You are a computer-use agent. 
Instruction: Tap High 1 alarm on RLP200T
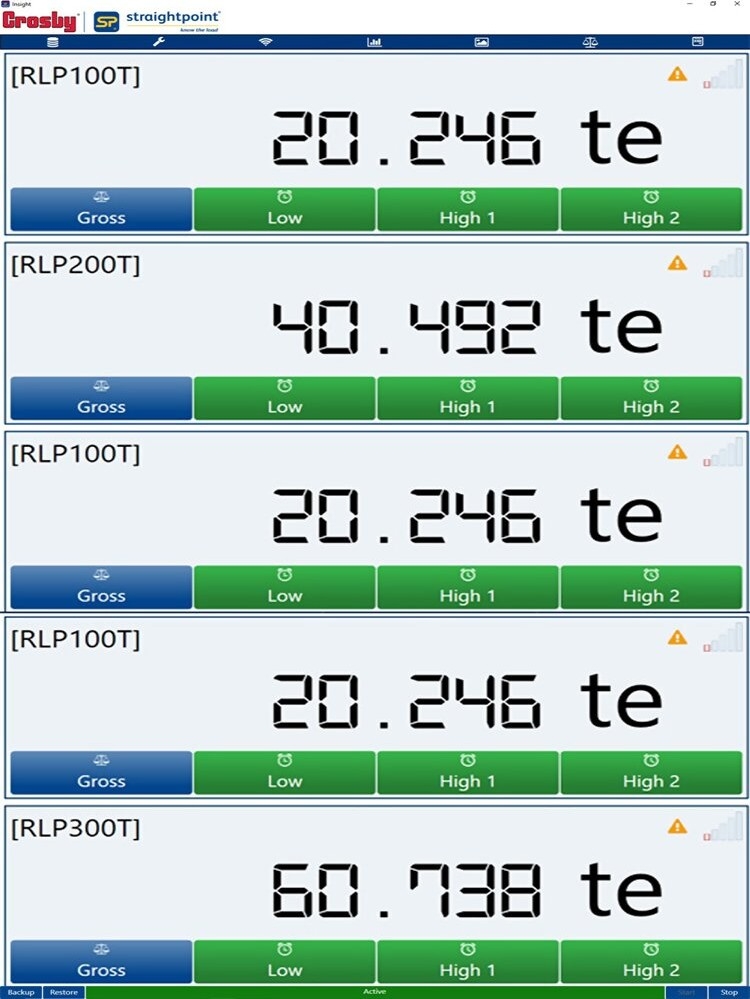click(x=467, y=398)
